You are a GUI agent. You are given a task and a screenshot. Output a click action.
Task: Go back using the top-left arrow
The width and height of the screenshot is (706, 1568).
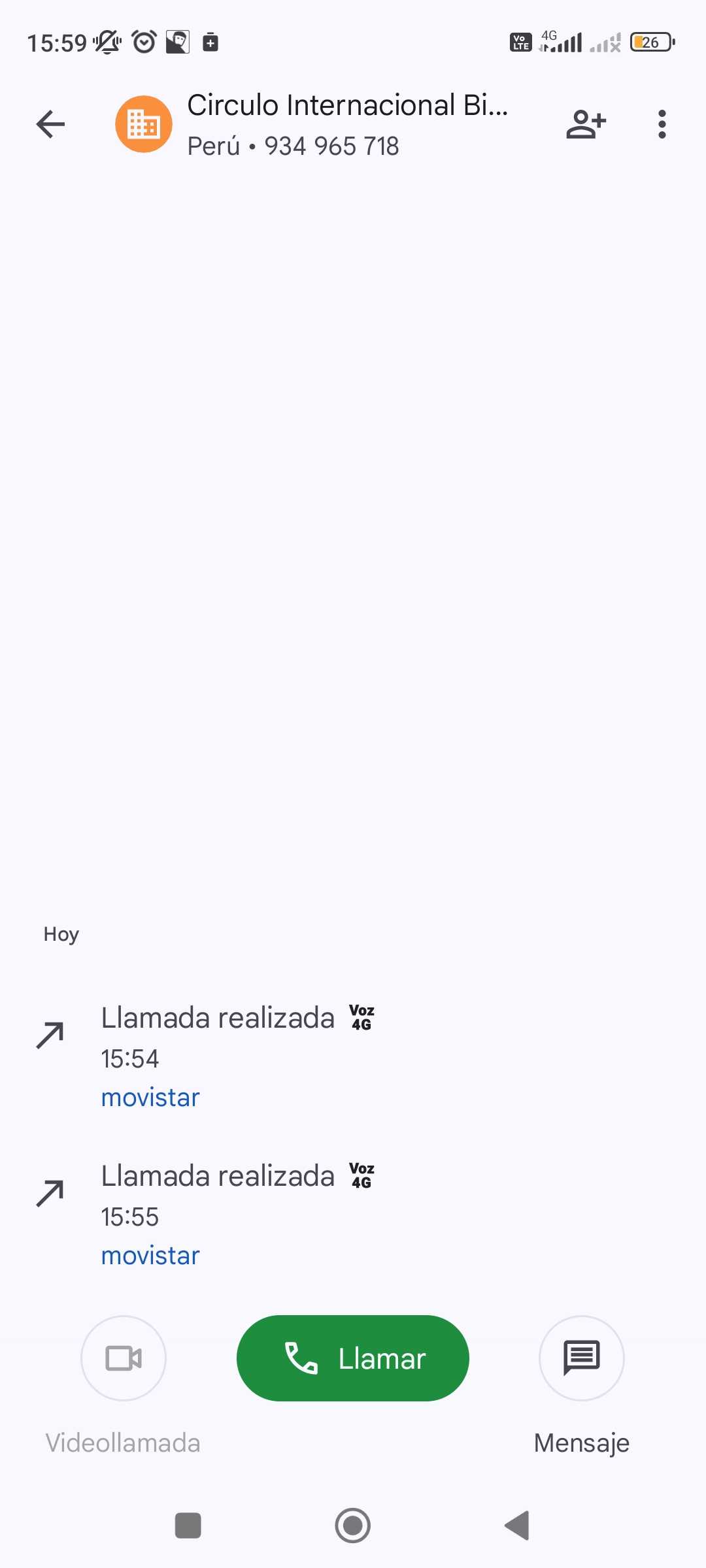[50, 124]
